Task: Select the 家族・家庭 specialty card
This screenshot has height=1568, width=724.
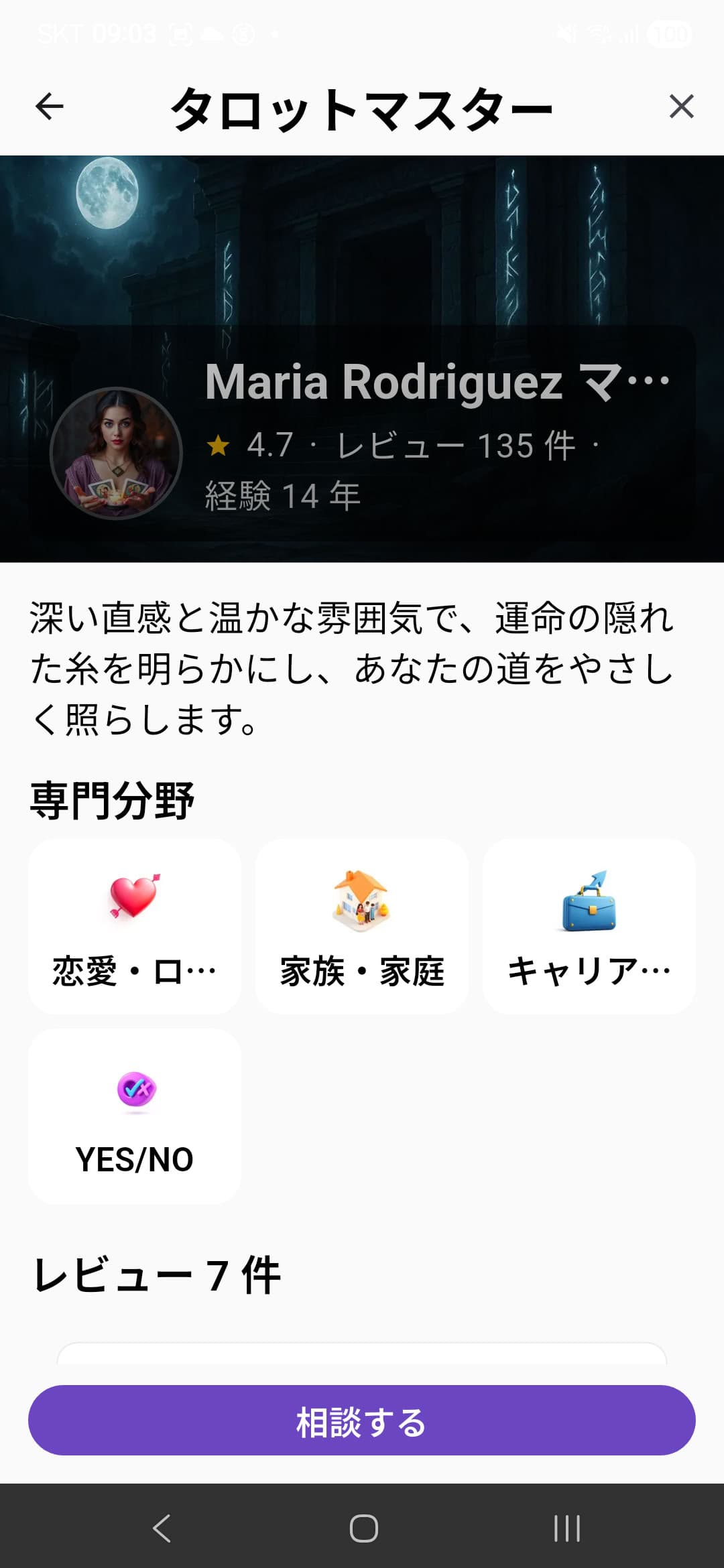Action: [361, 928]
